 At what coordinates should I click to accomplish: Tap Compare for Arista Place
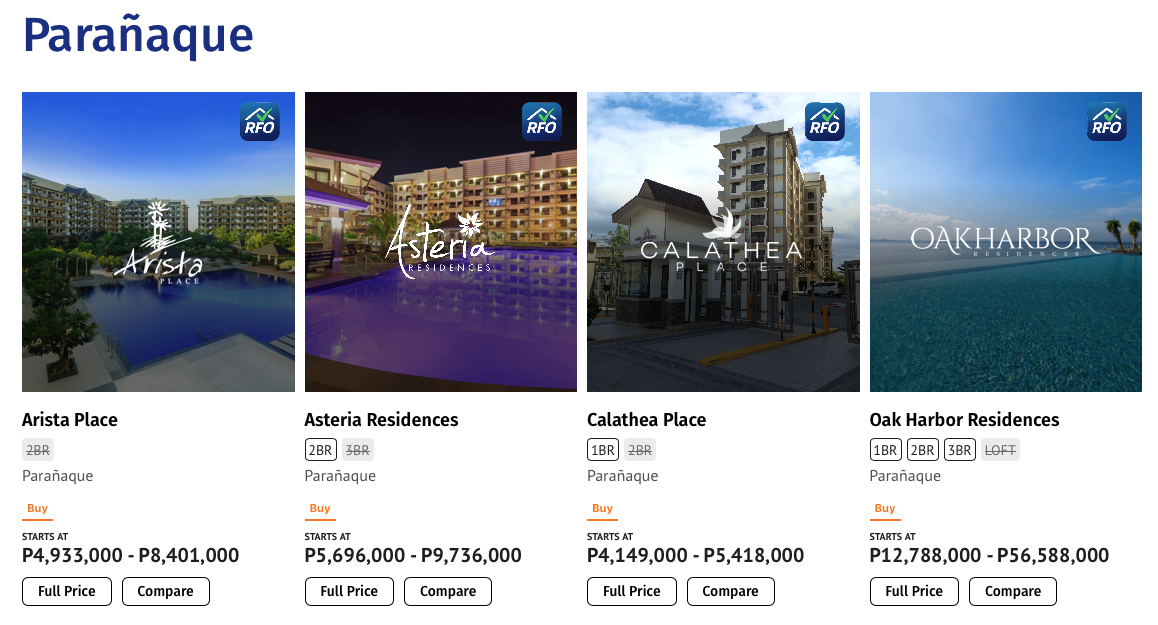tap(166, 591)
